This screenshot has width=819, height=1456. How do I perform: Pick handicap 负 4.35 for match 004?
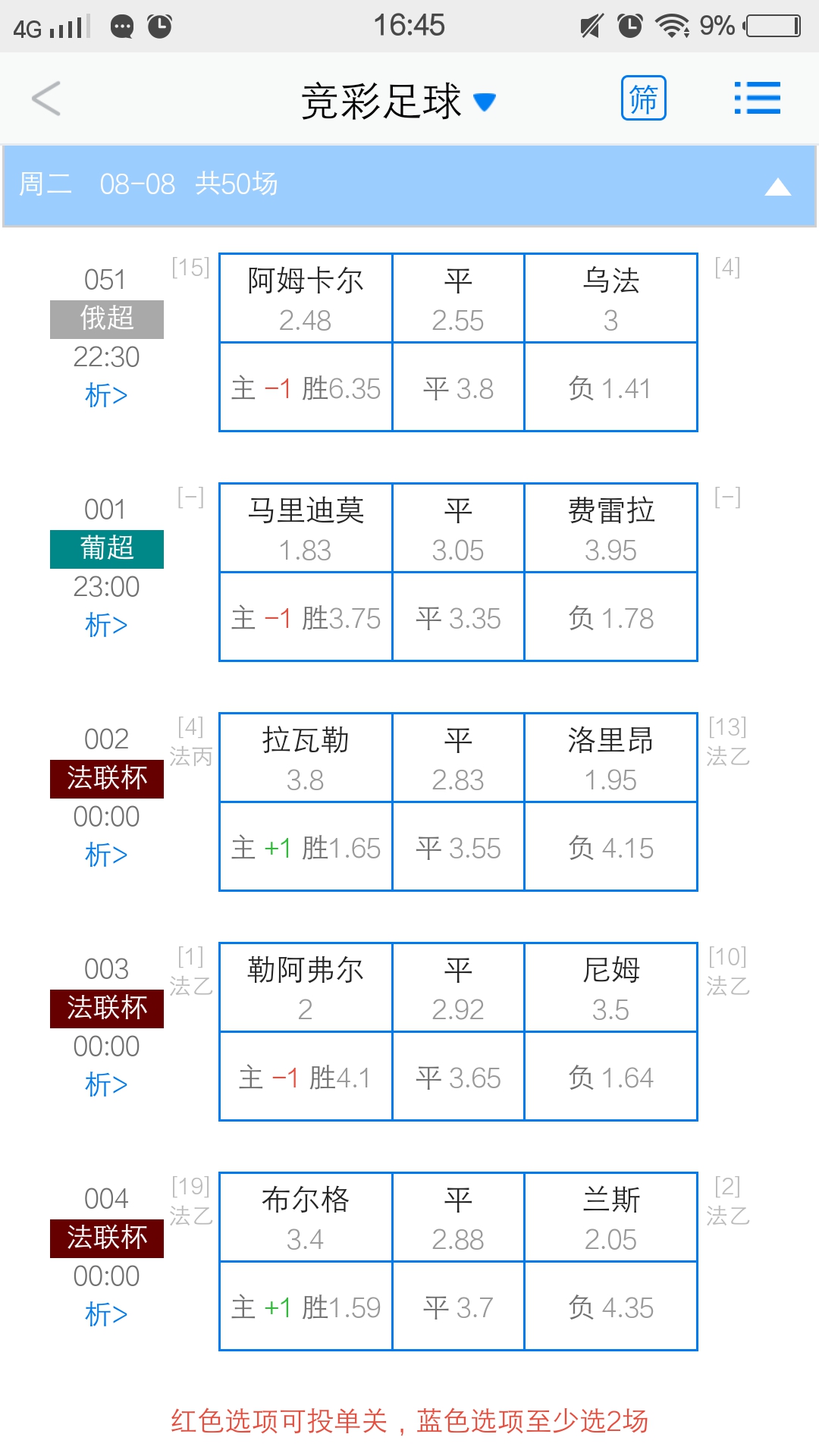610,1307
